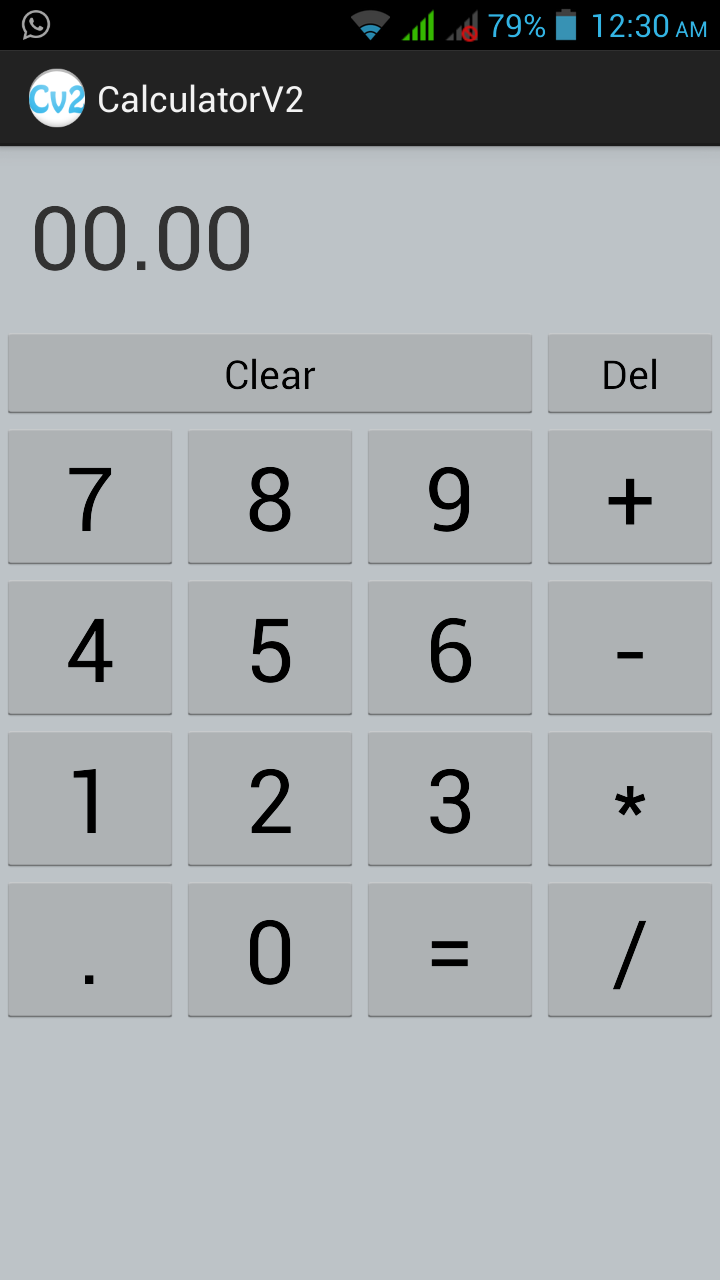Enter the digit 7

click(x=90, y=497)
